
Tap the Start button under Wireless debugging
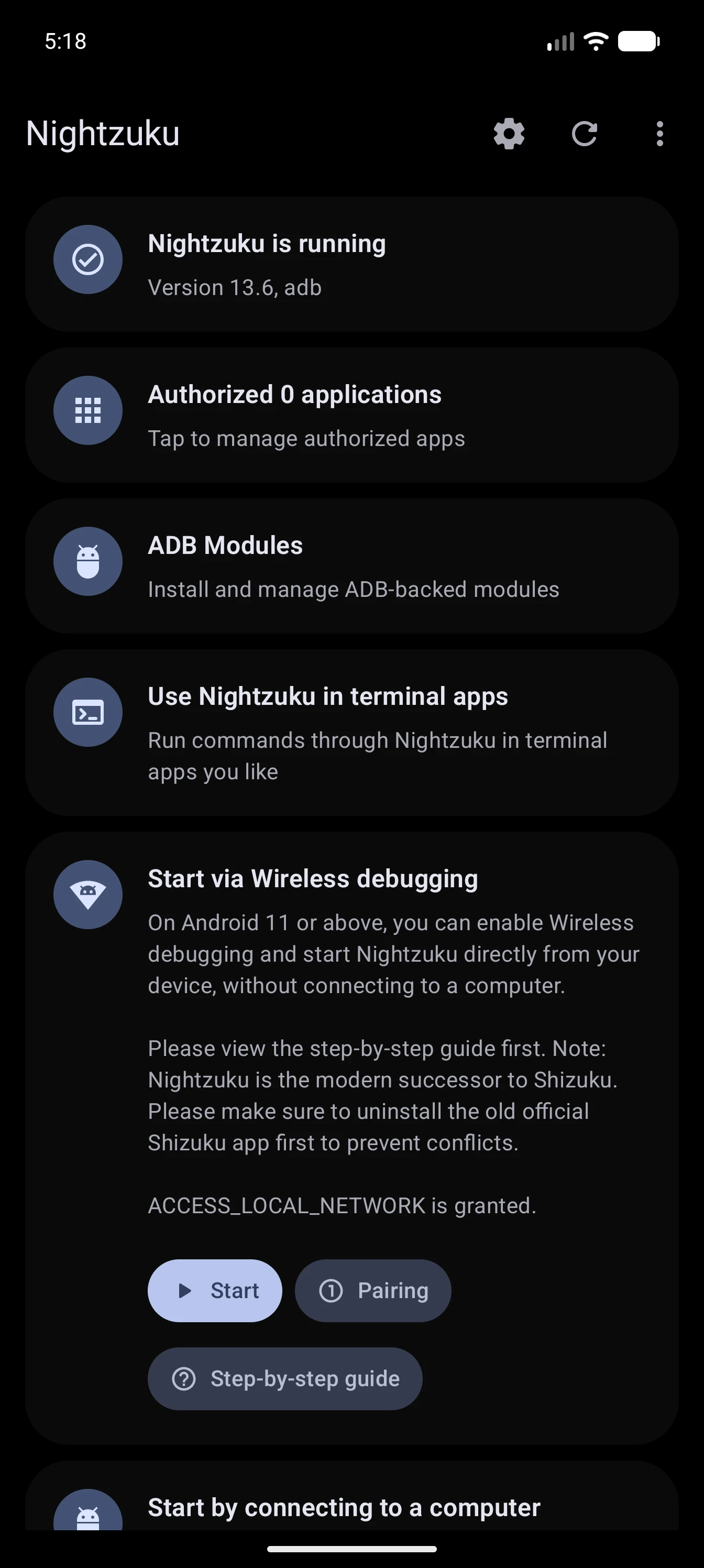215,1290
